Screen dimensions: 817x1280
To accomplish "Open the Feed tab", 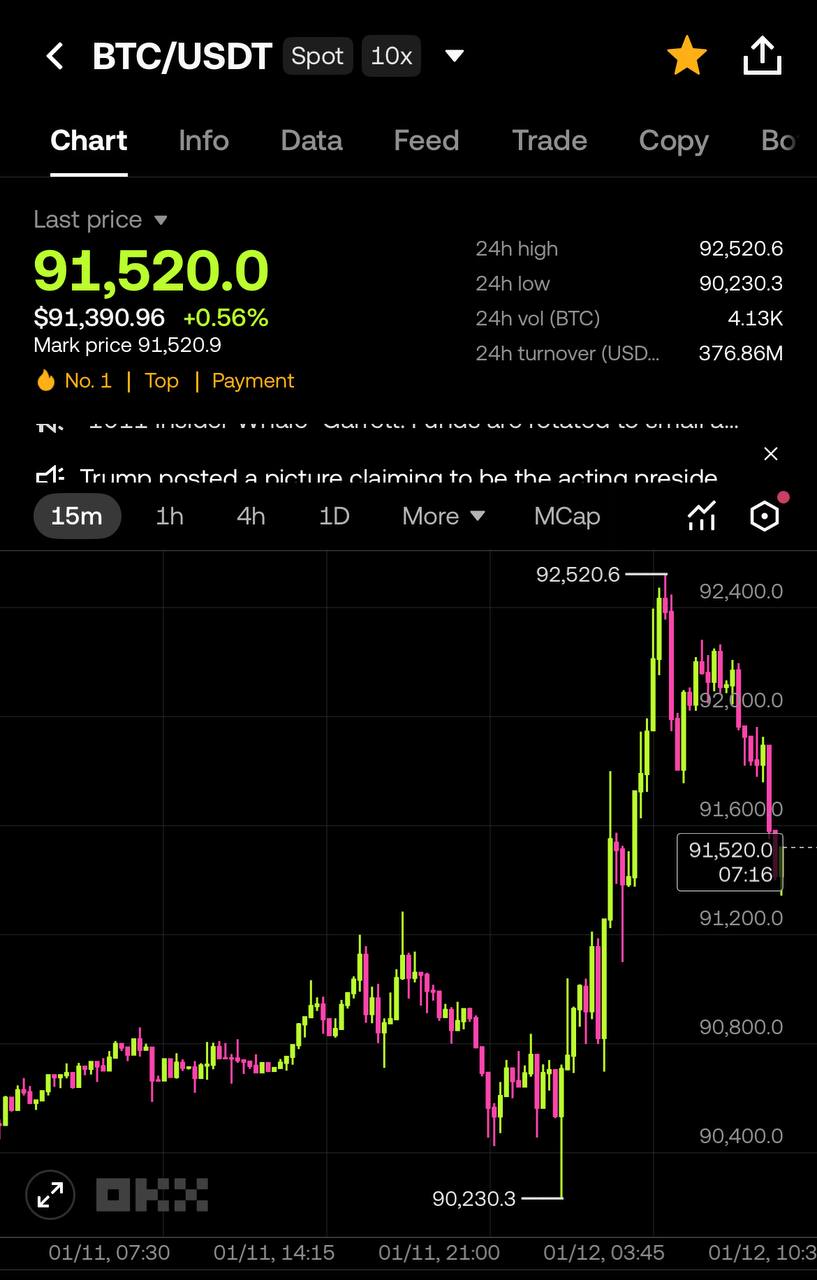I will point(426,141).
